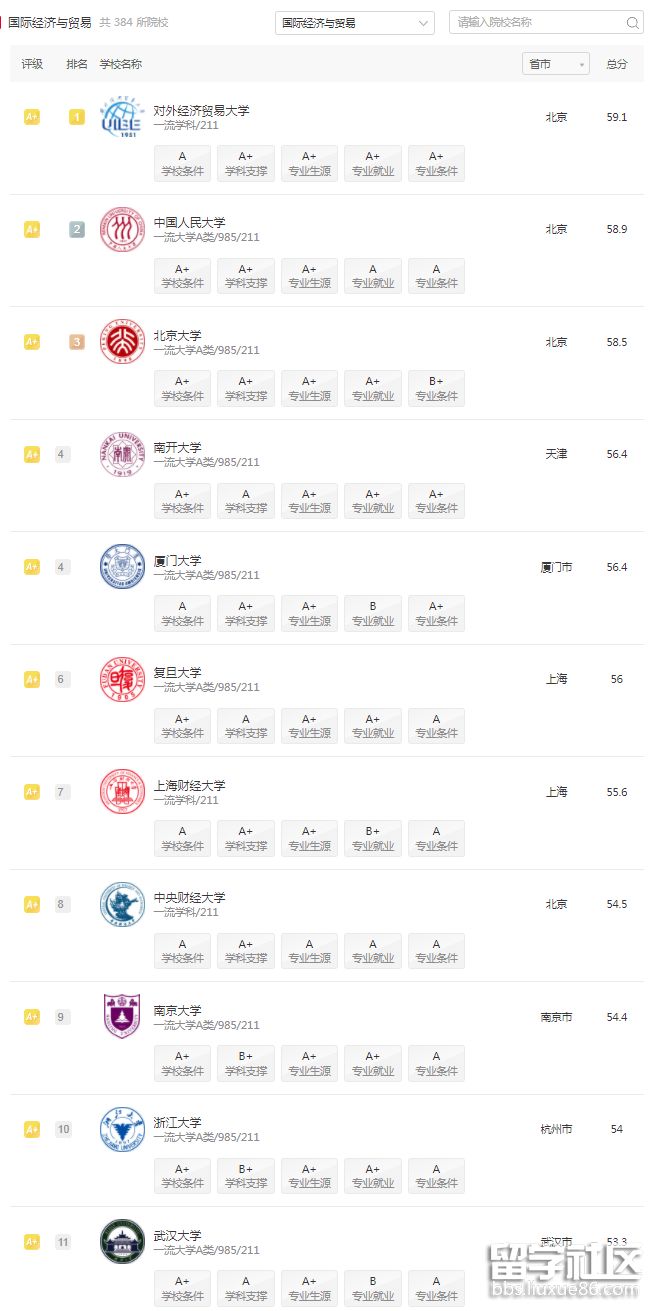Open 中央财经大学 row
The height and width of the screenshot is (1311, 655).
pos(189,898)
